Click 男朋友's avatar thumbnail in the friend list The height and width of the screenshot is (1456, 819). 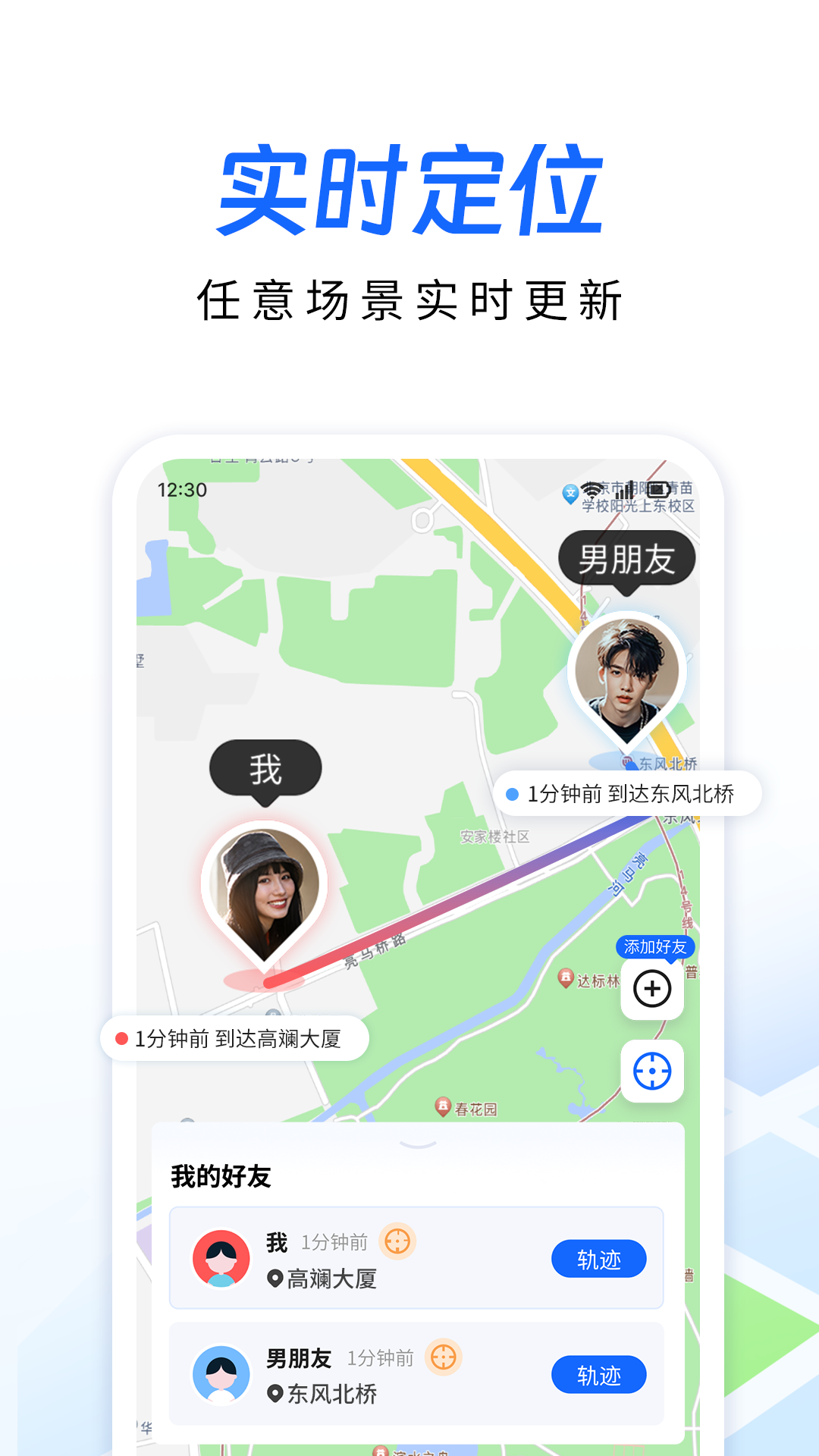click(x=221, y=1373)
